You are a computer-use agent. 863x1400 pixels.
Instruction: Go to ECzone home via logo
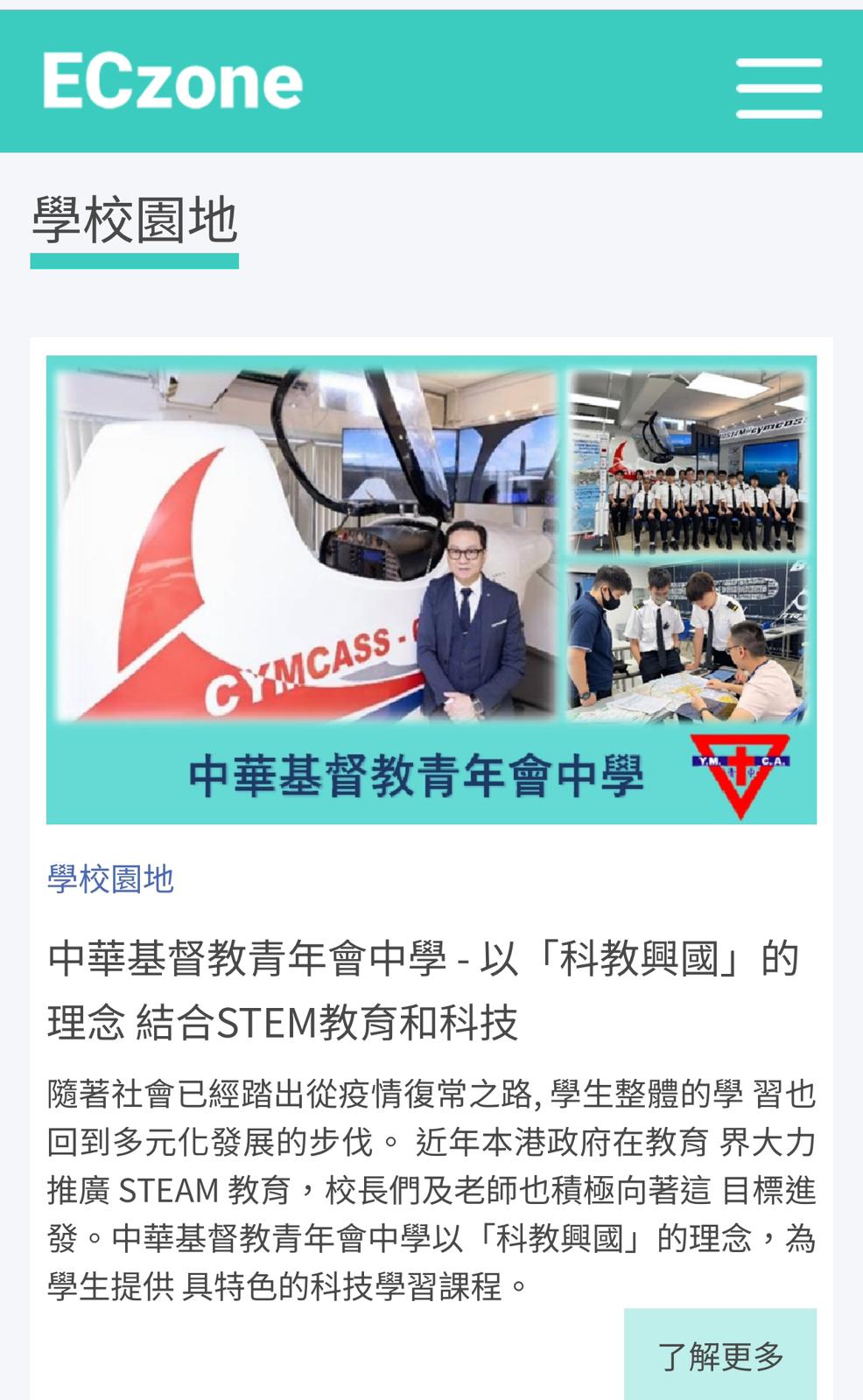[x=172, y=81]
